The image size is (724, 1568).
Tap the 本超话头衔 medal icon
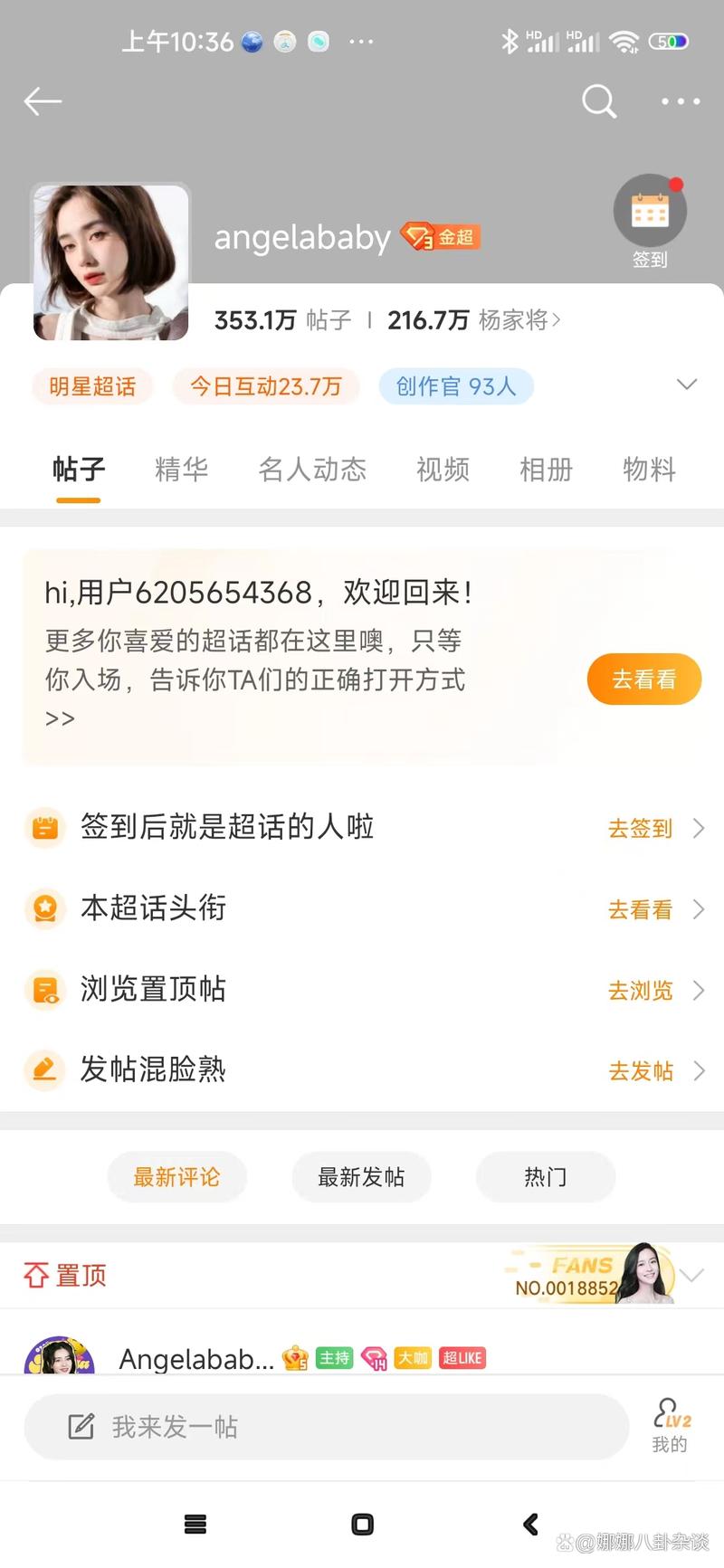(x=45, y=908)
